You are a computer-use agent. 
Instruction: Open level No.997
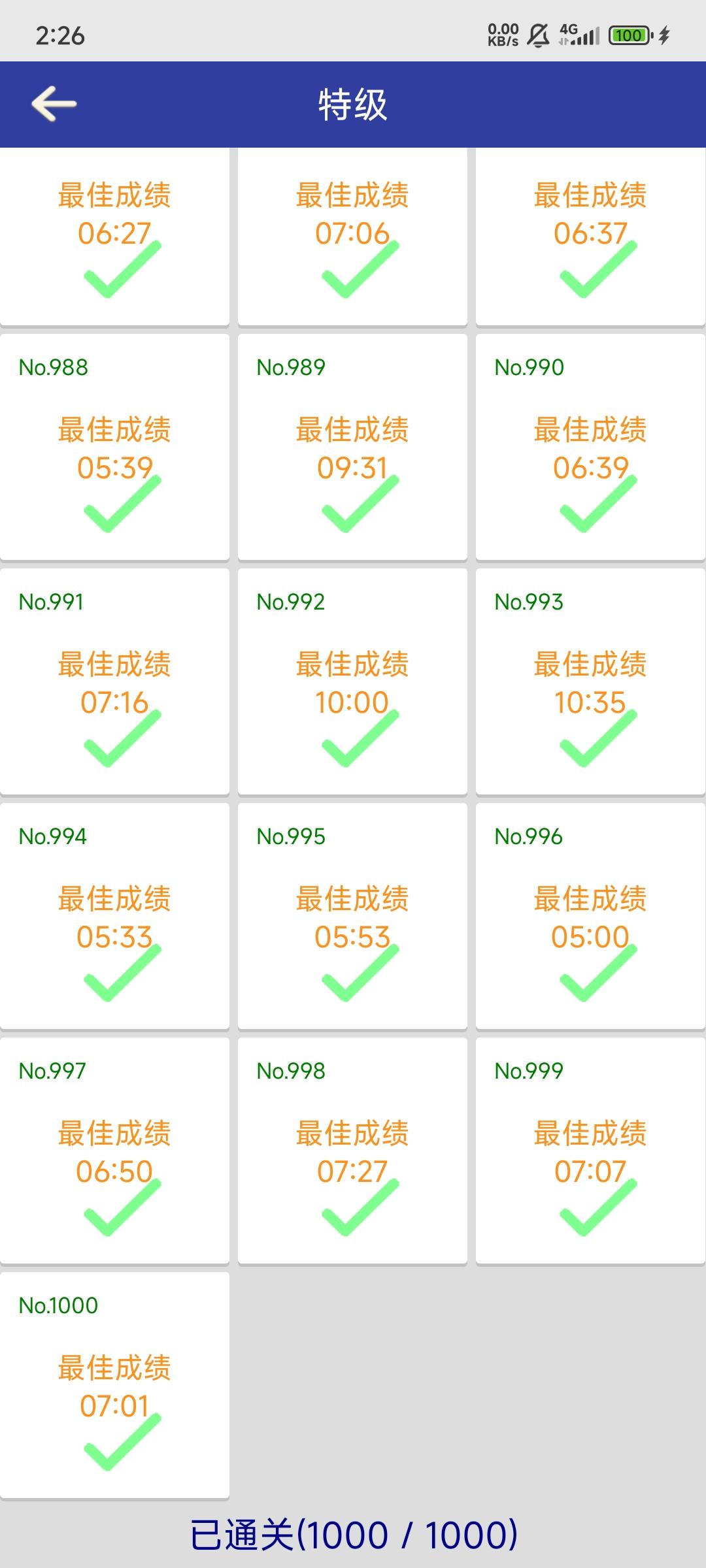[114, 1151]
